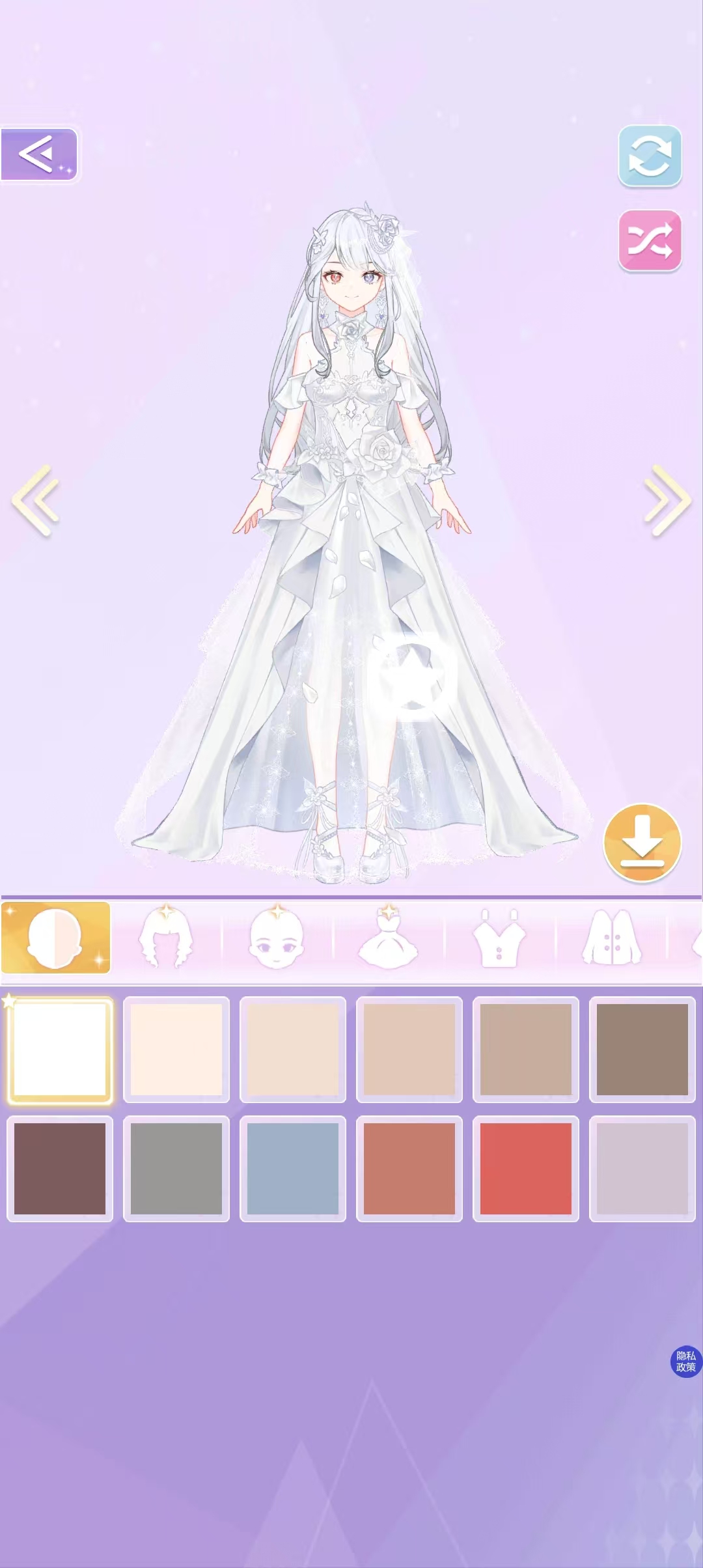Pick the bright red skin color swatch

(526, 1169)
